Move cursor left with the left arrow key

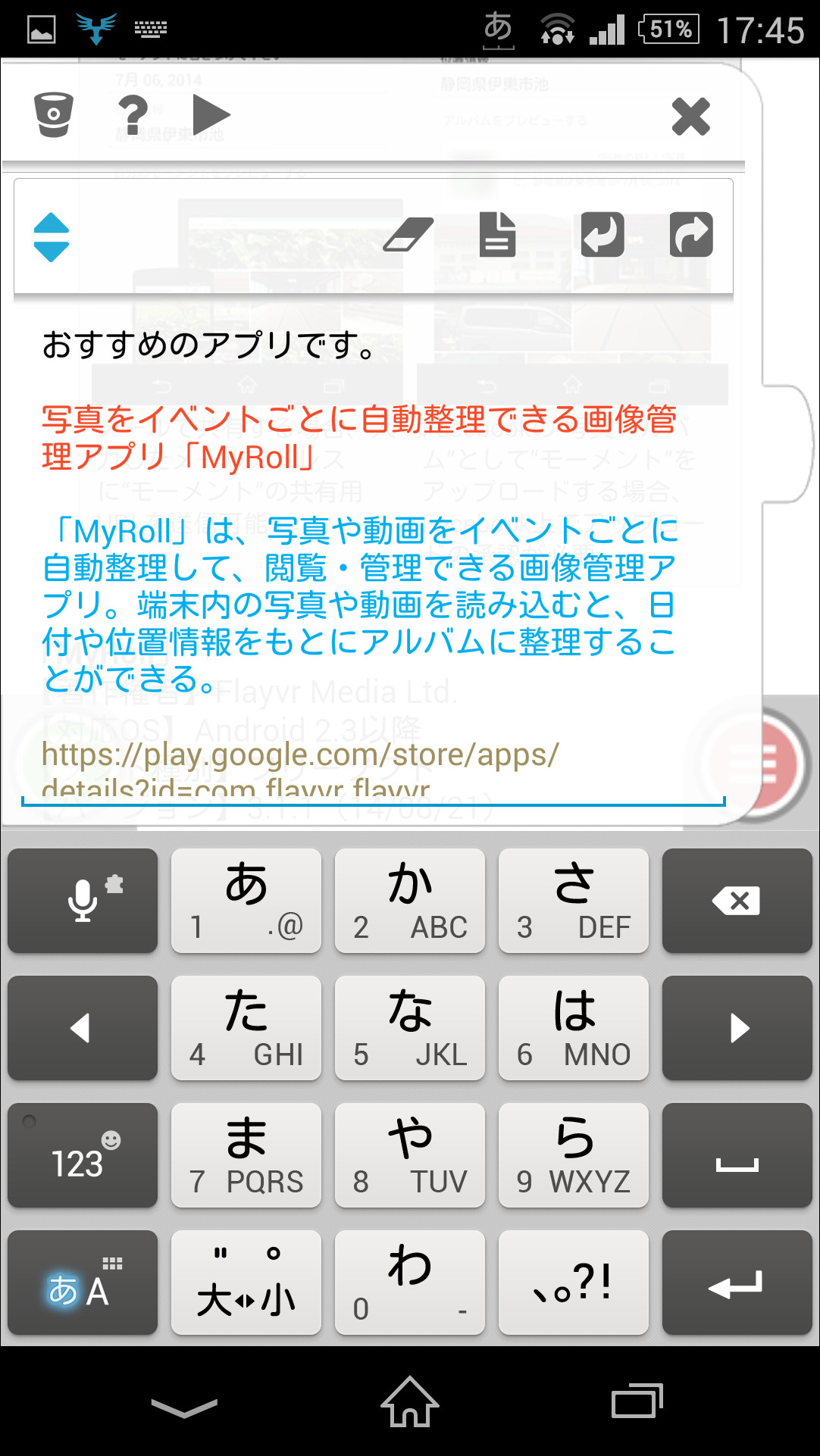pyautogui.click(x=82, y=1028)
